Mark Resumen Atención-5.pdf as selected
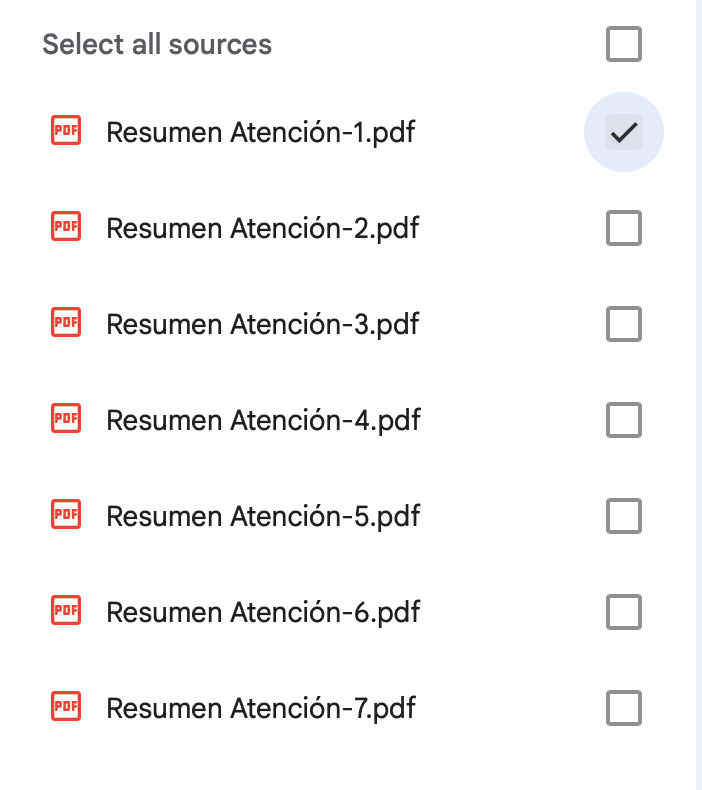702x790 pixels. [624, 517]
